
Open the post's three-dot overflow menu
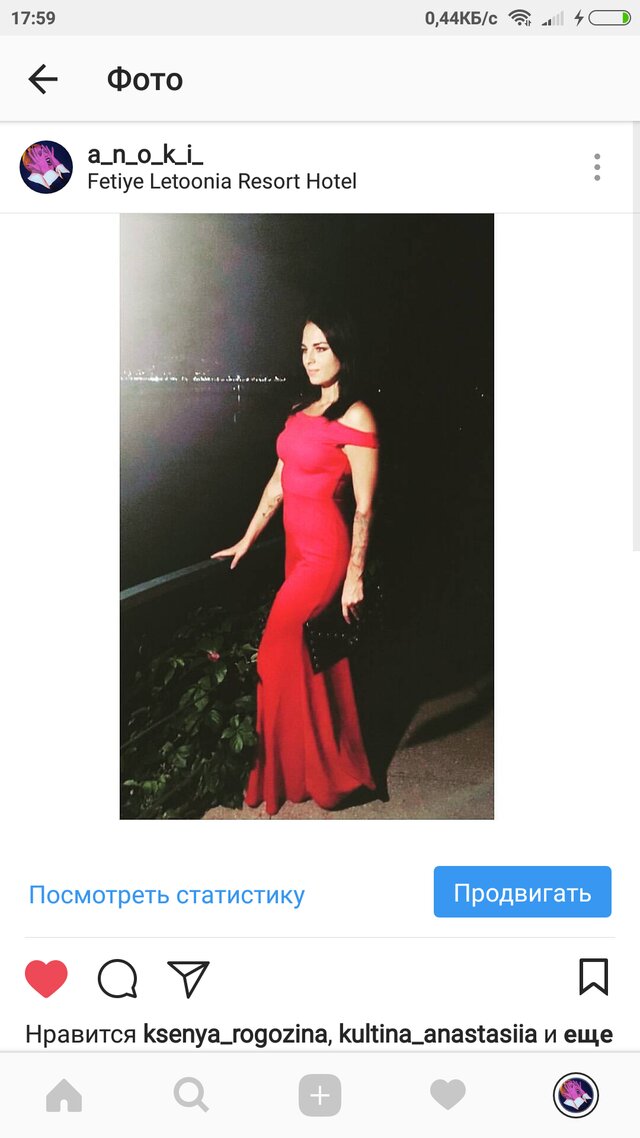(597, 167)
